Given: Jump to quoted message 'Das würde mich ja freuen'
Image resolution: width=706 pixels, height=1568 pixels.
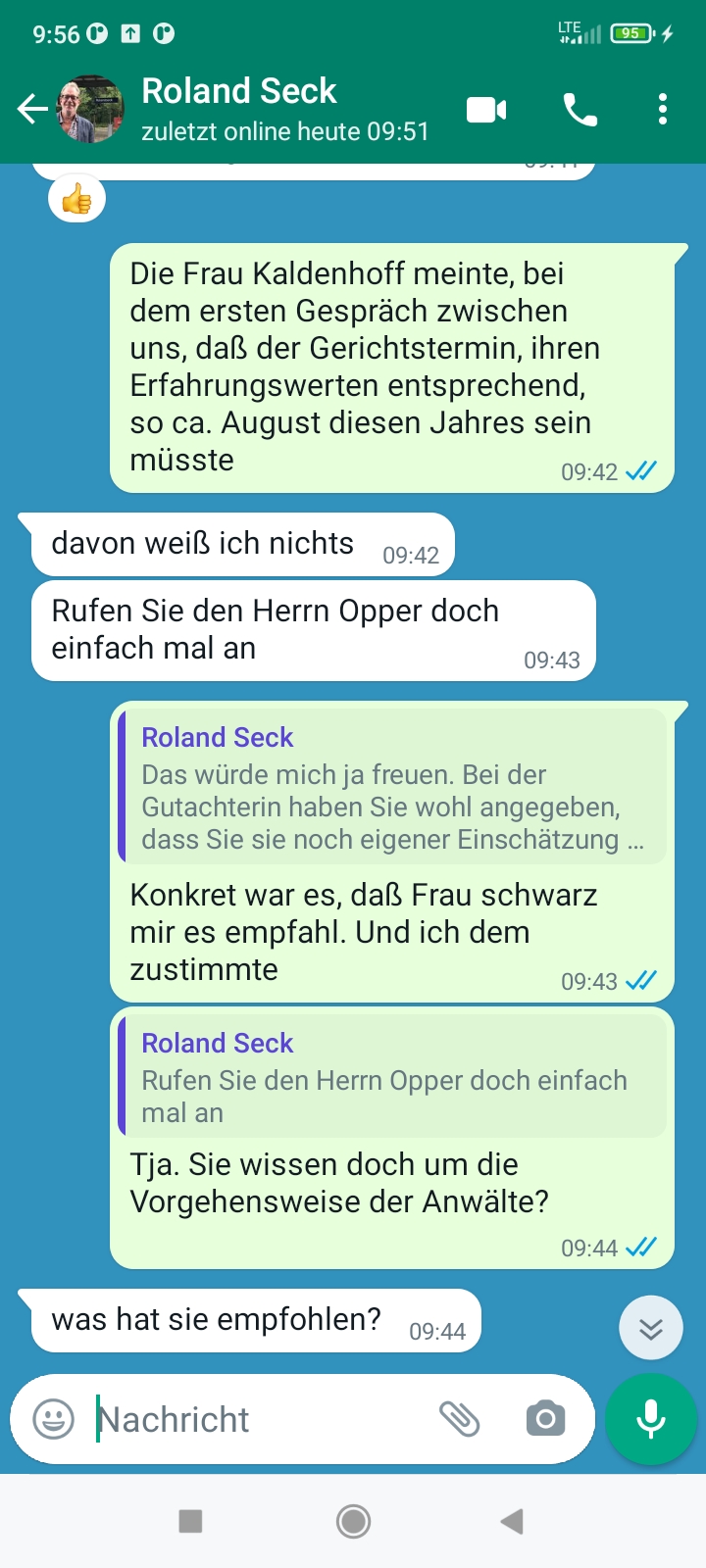Looking at the screenshot, I should point(392,787).
